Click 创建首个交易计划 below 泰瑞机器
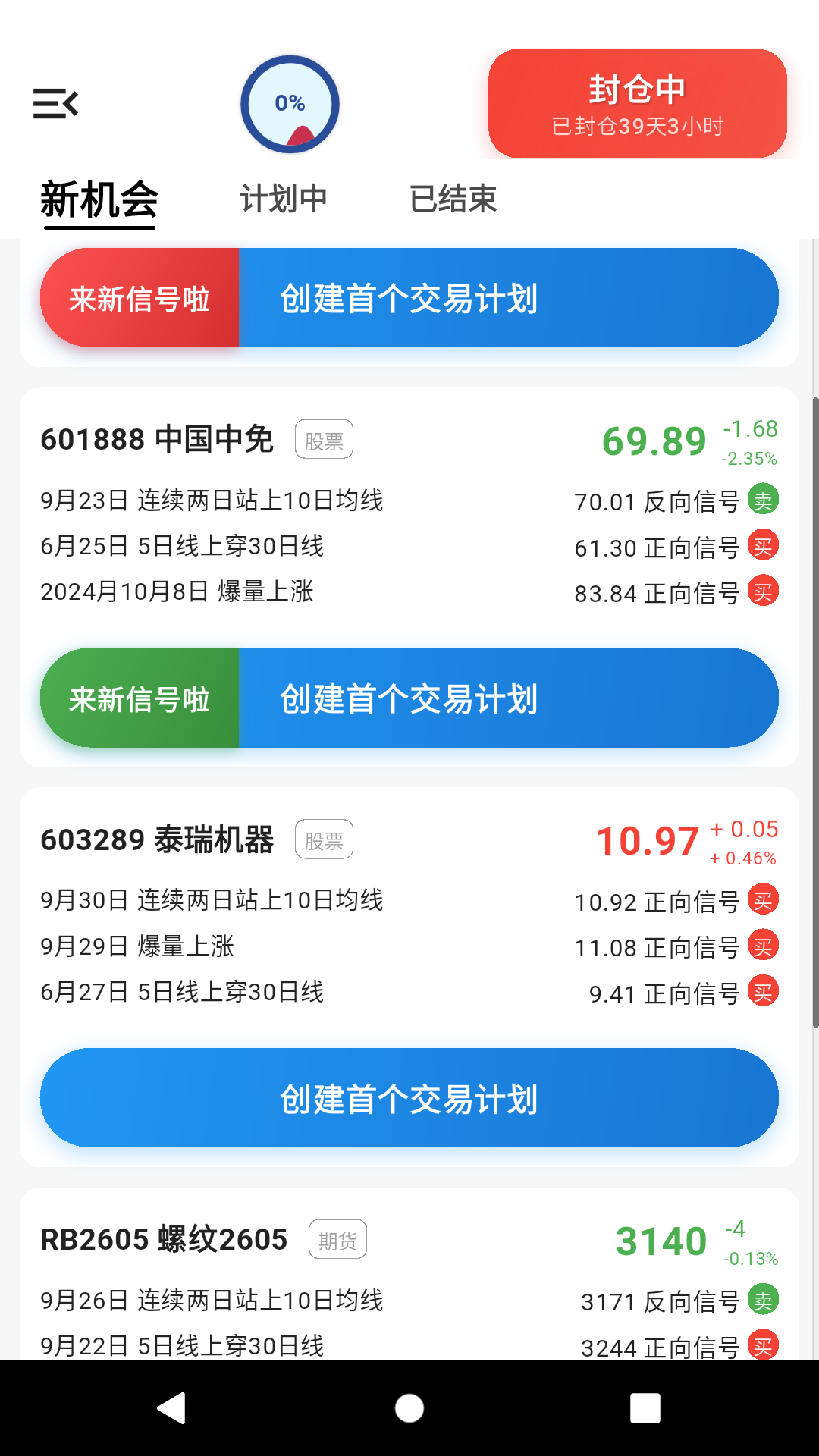Image resolution: width=819 pixels, height=1456 pixels. [409, 1096]
